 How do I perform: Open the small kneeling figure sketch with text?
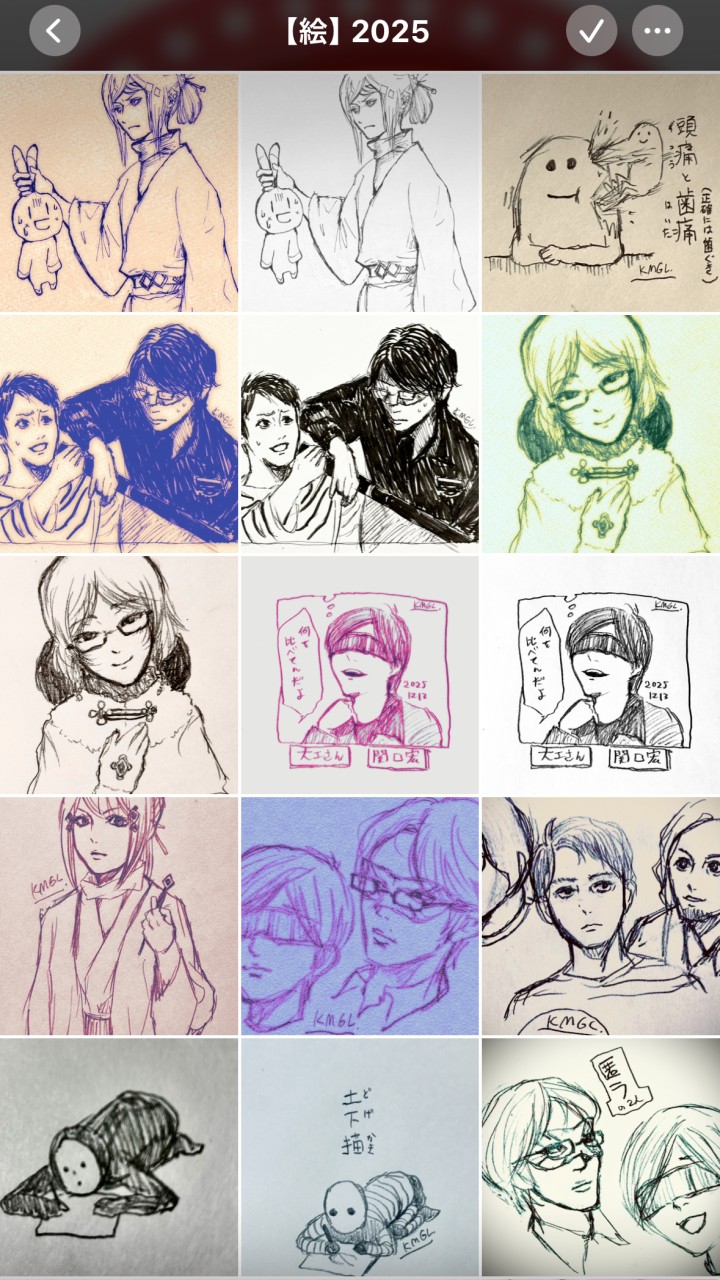coord(360,1157)
